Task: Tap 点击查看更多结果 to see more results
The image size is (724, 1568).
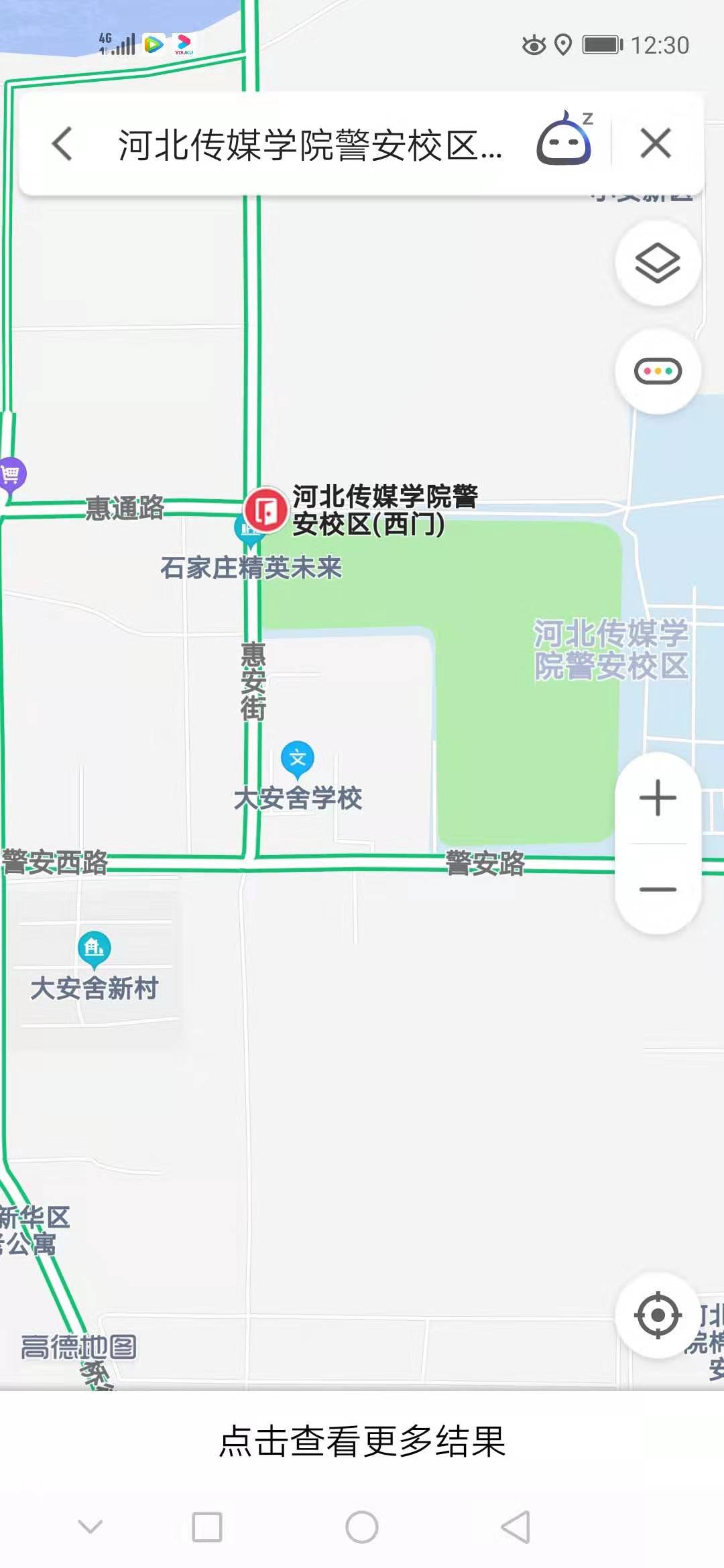Action: click(362, 1441)
